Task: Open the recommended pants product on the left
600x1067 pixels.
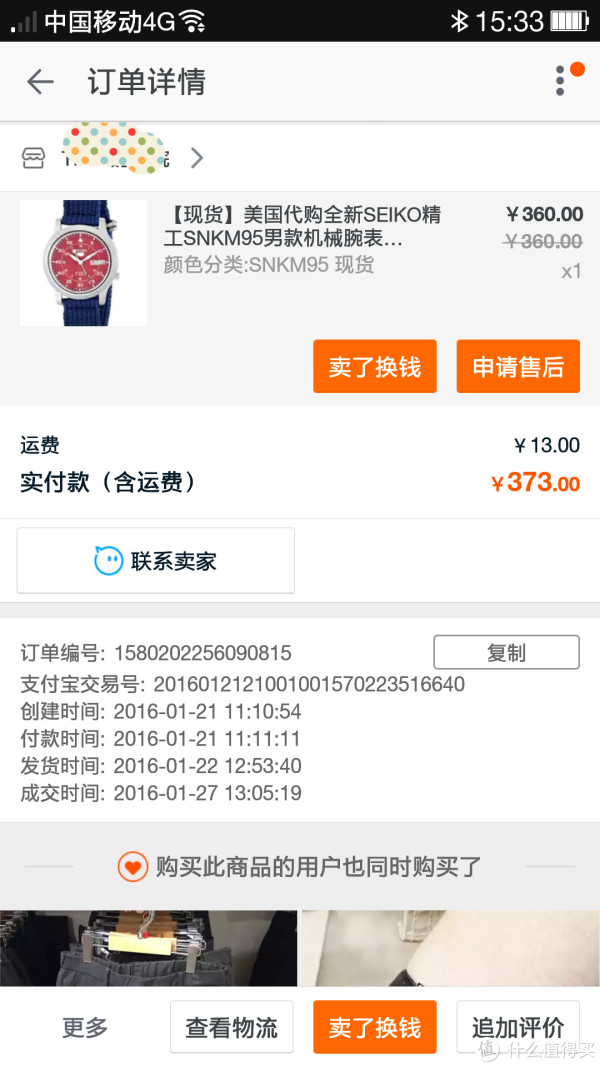Action: [148, 948]
